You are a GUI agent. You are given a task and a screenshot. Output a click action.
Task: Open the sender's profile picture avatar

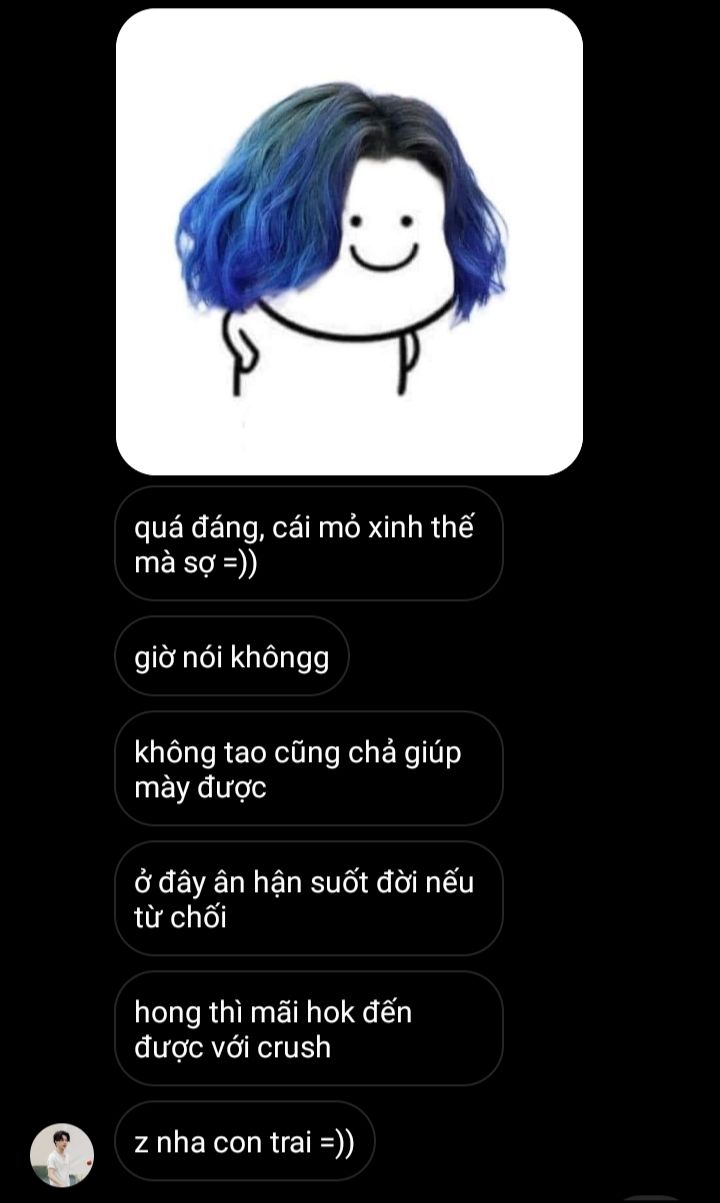[x=62, y=1155]
